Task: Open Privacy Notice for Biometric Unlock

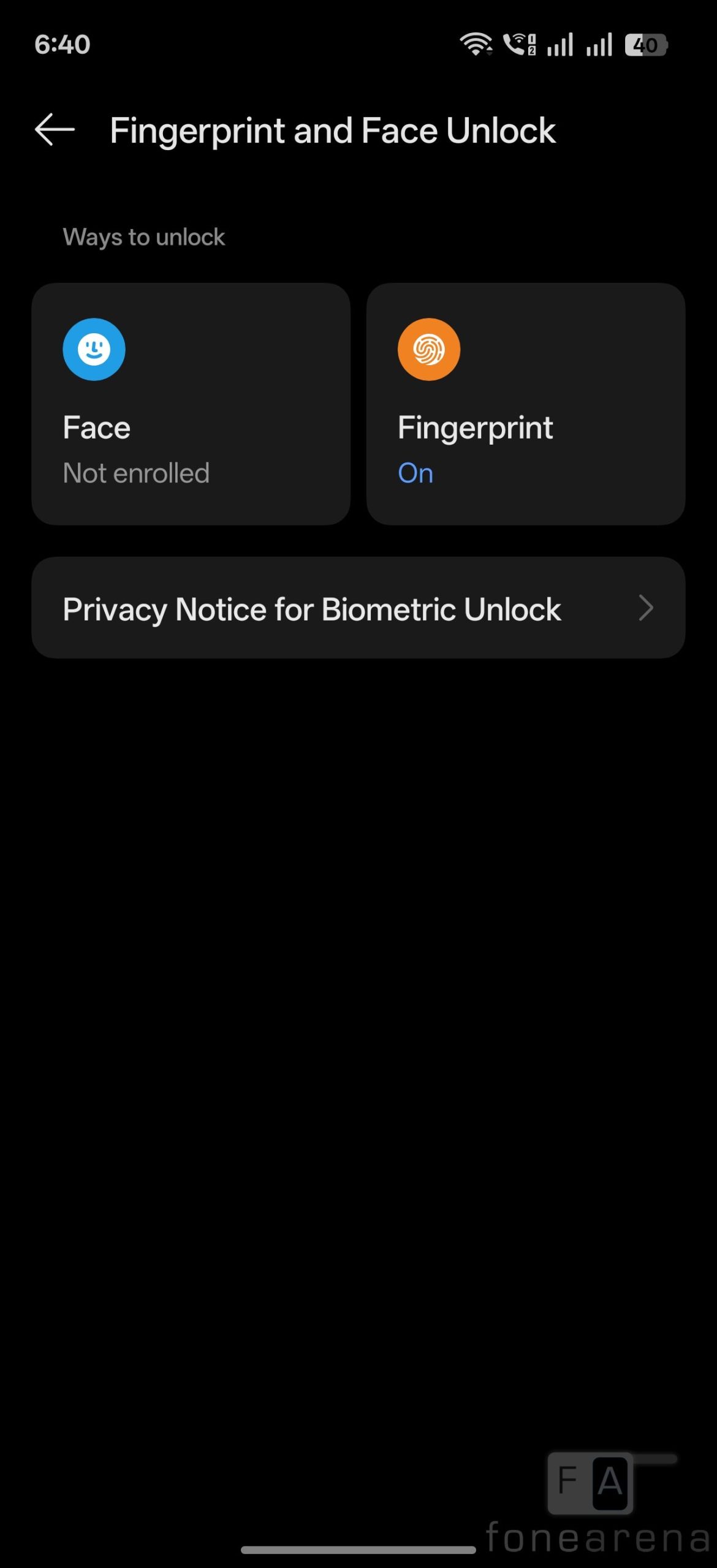Action: tap(358, 608)
